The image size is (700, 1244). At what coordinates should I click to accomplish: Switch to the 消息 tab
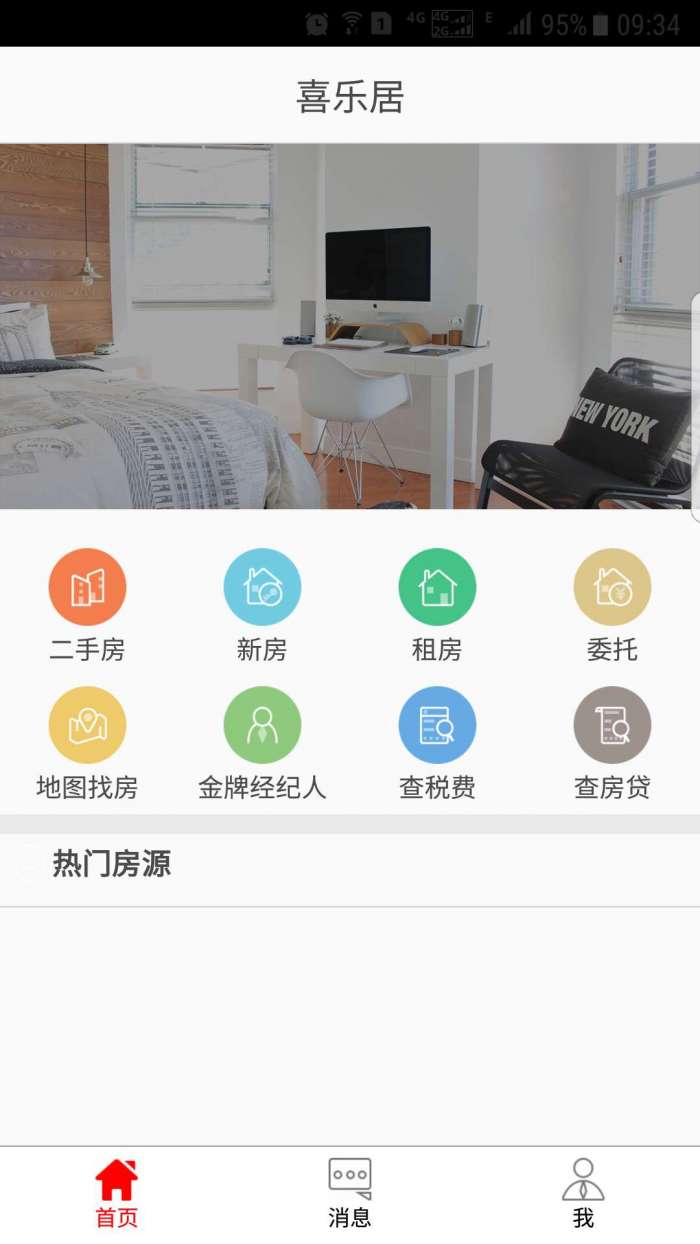350,1194
